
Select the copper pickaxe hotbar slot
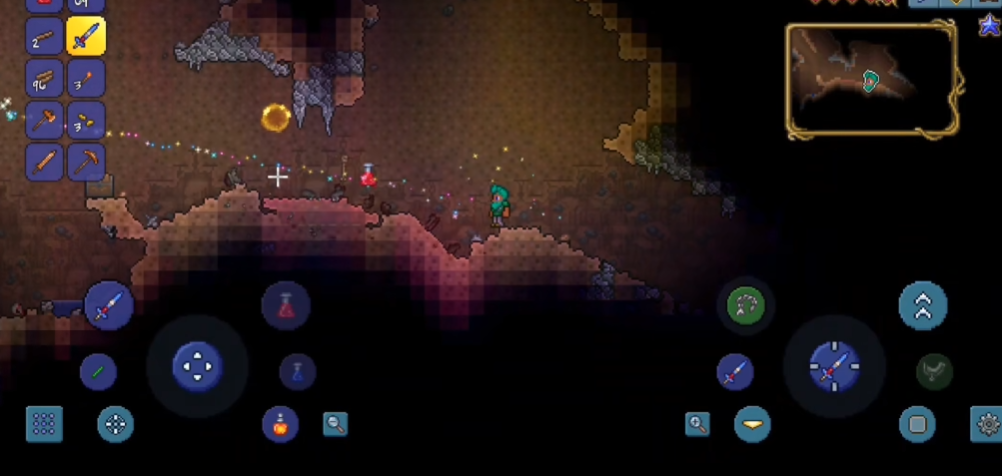coord(86,160)
